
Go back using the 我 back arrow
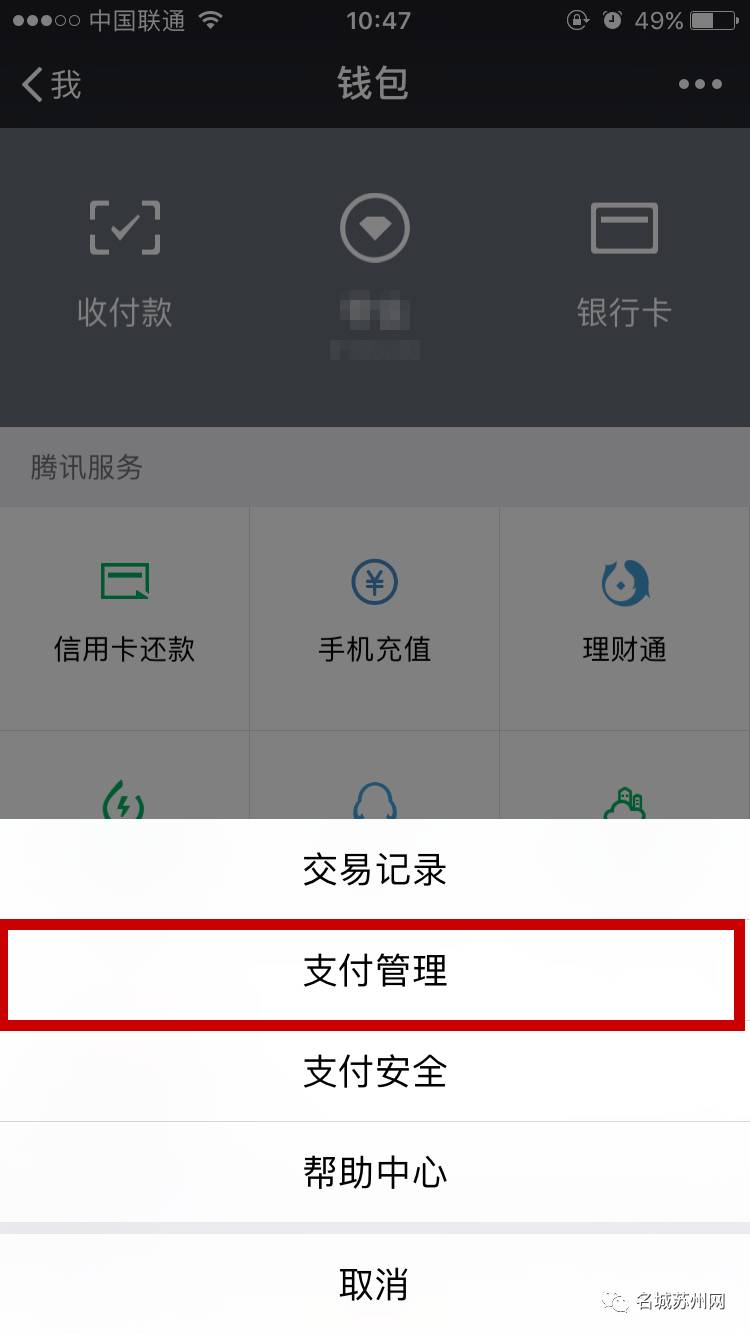tap(47, 84)
